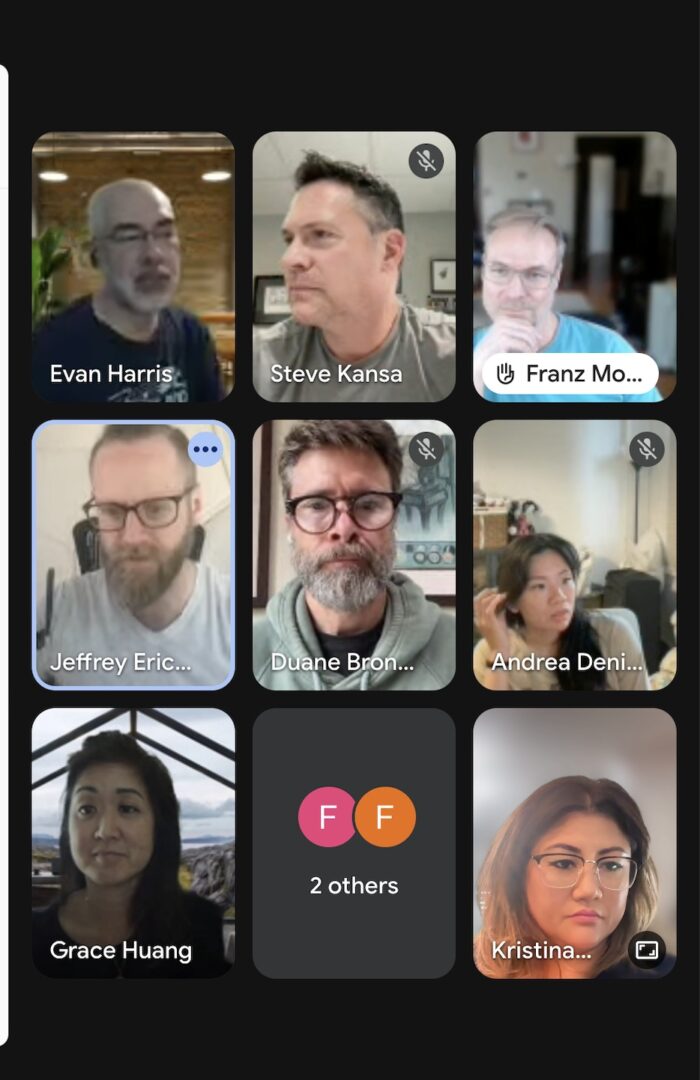
Task: Tap Grace Huang's video tile
Action: tap(133, 843)
